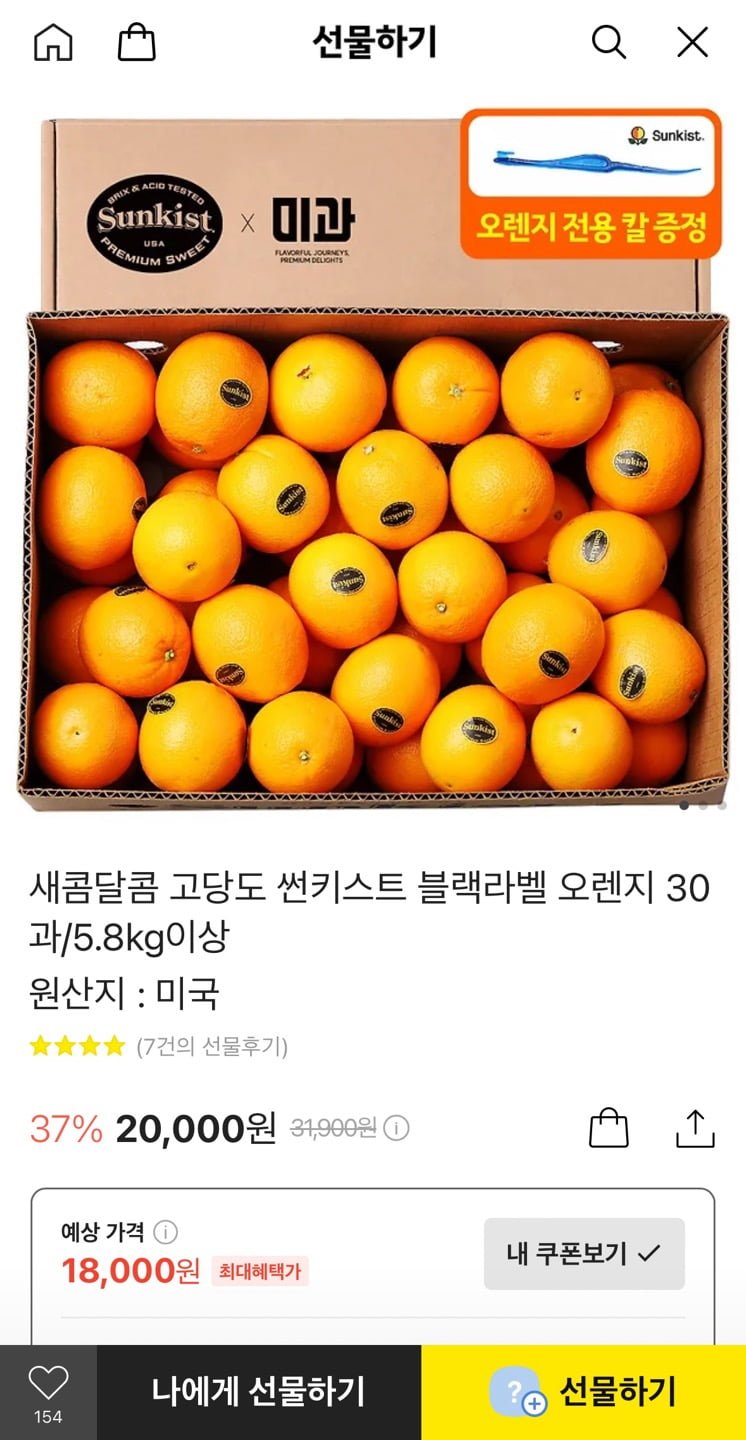Add this item to wishlist
Viewport: 746px width, 1440px height.
click(48, 1384)
